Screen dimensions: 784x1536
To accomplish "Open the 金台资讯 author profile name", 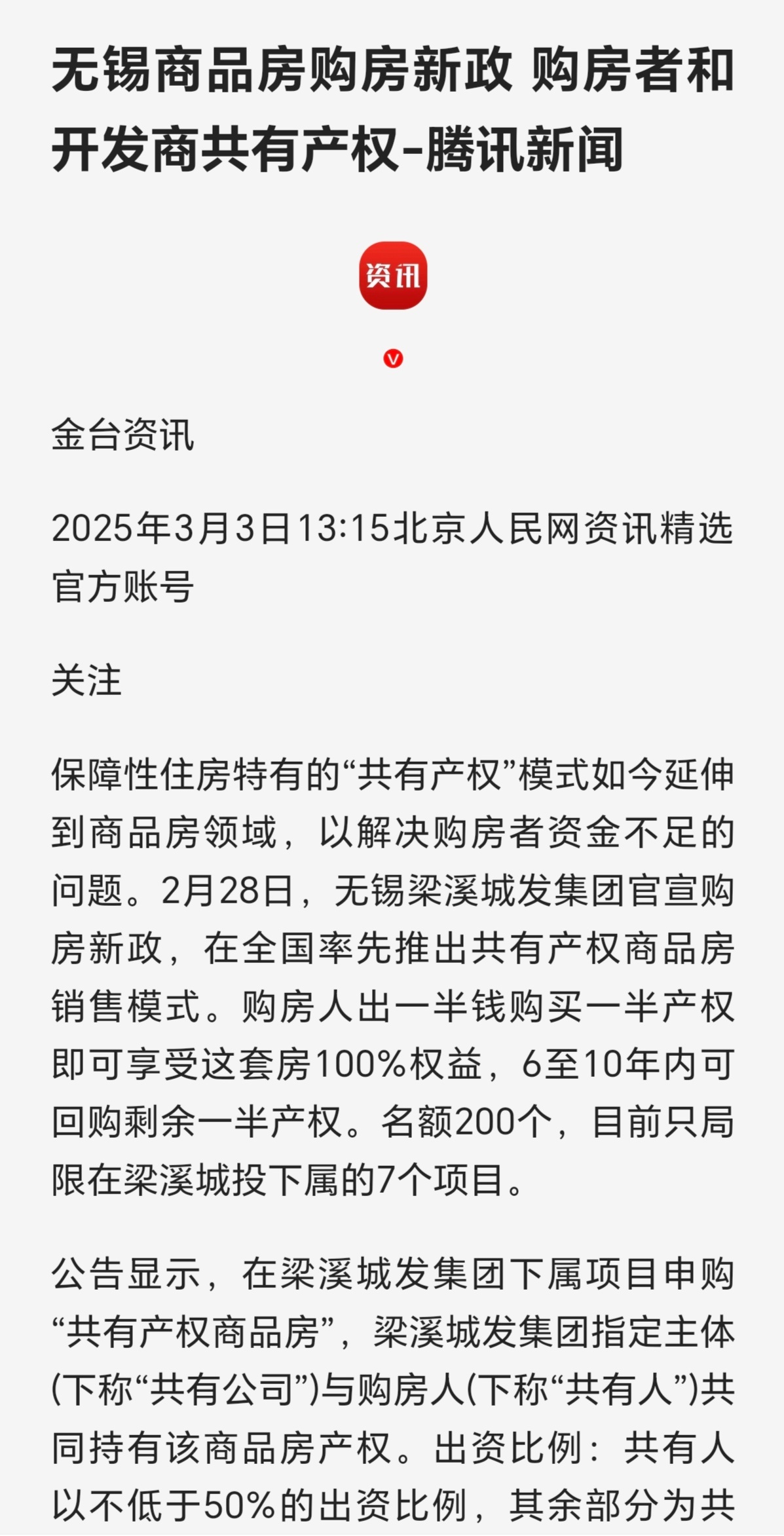I will pos(122,435).
